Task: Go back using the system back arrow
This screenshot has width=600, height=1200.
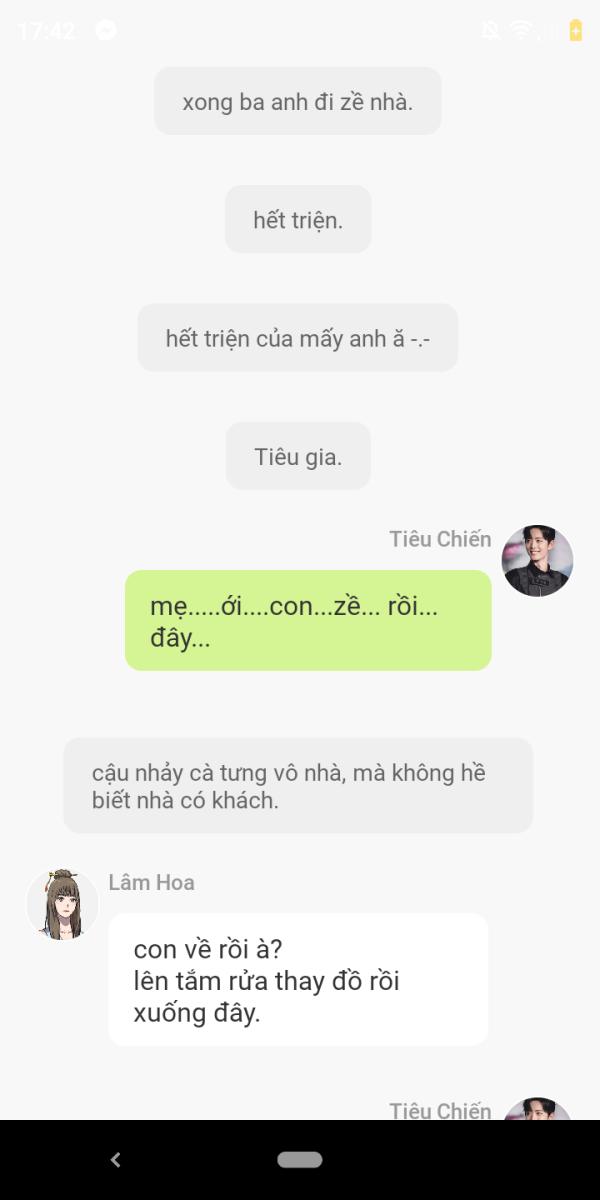Action: click(115, 1160)
